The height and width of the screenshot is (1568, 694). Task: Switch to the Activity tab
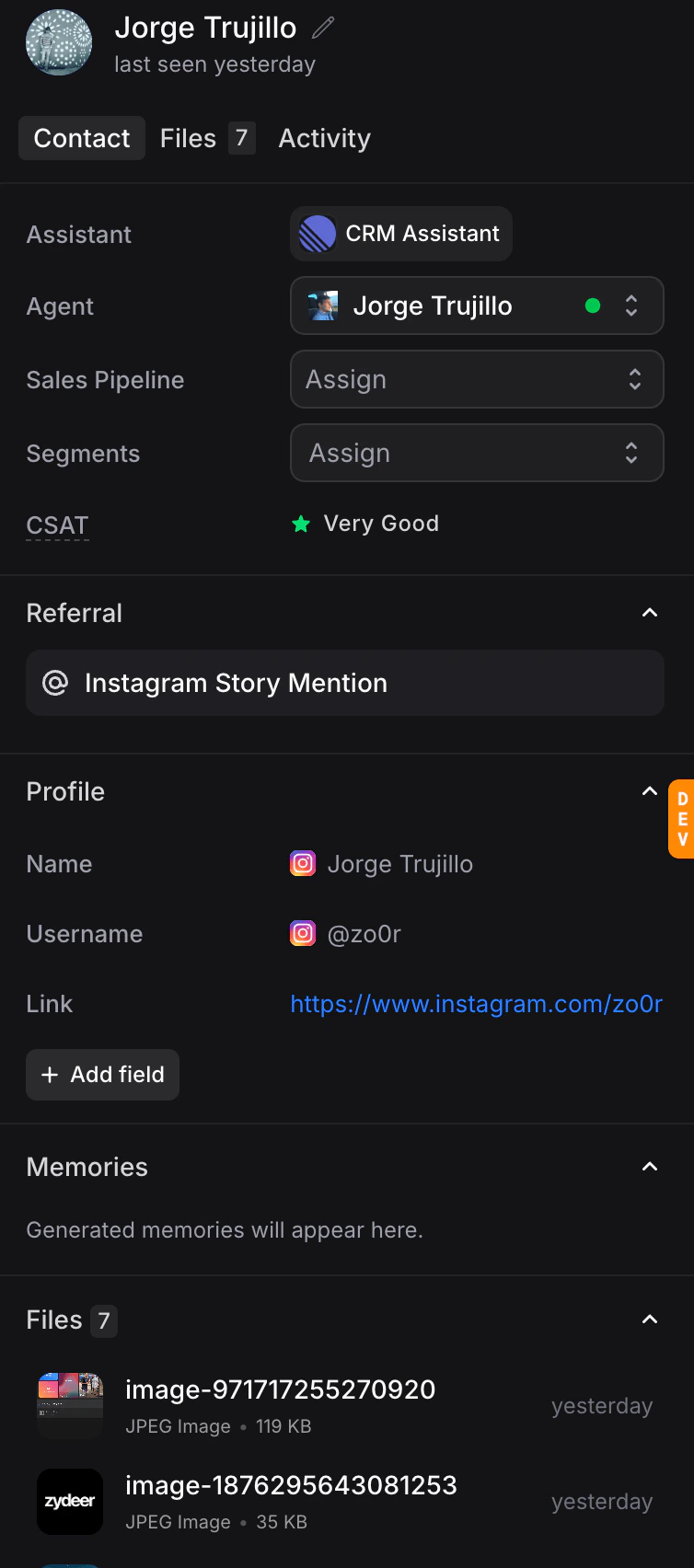point(324,138)
